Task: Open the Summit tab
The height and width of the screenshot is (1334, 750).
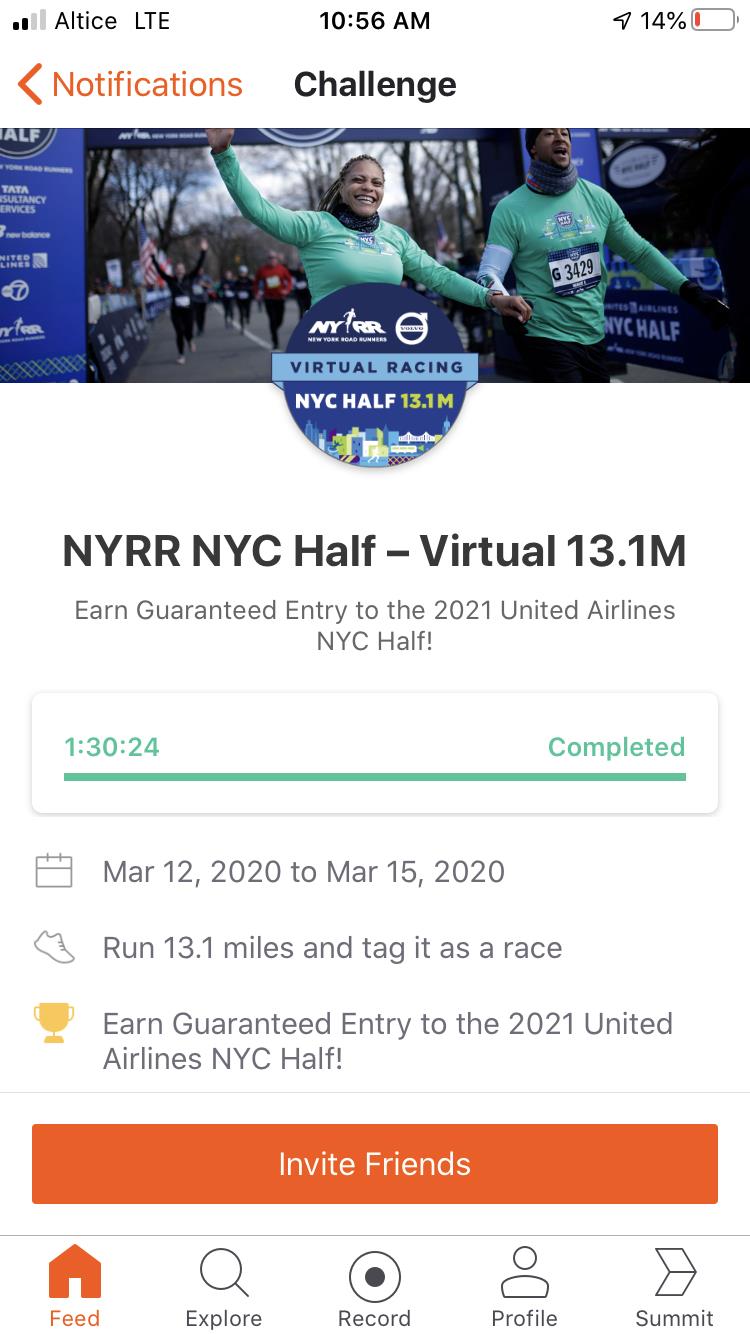Action: [x=674, y=1285]
